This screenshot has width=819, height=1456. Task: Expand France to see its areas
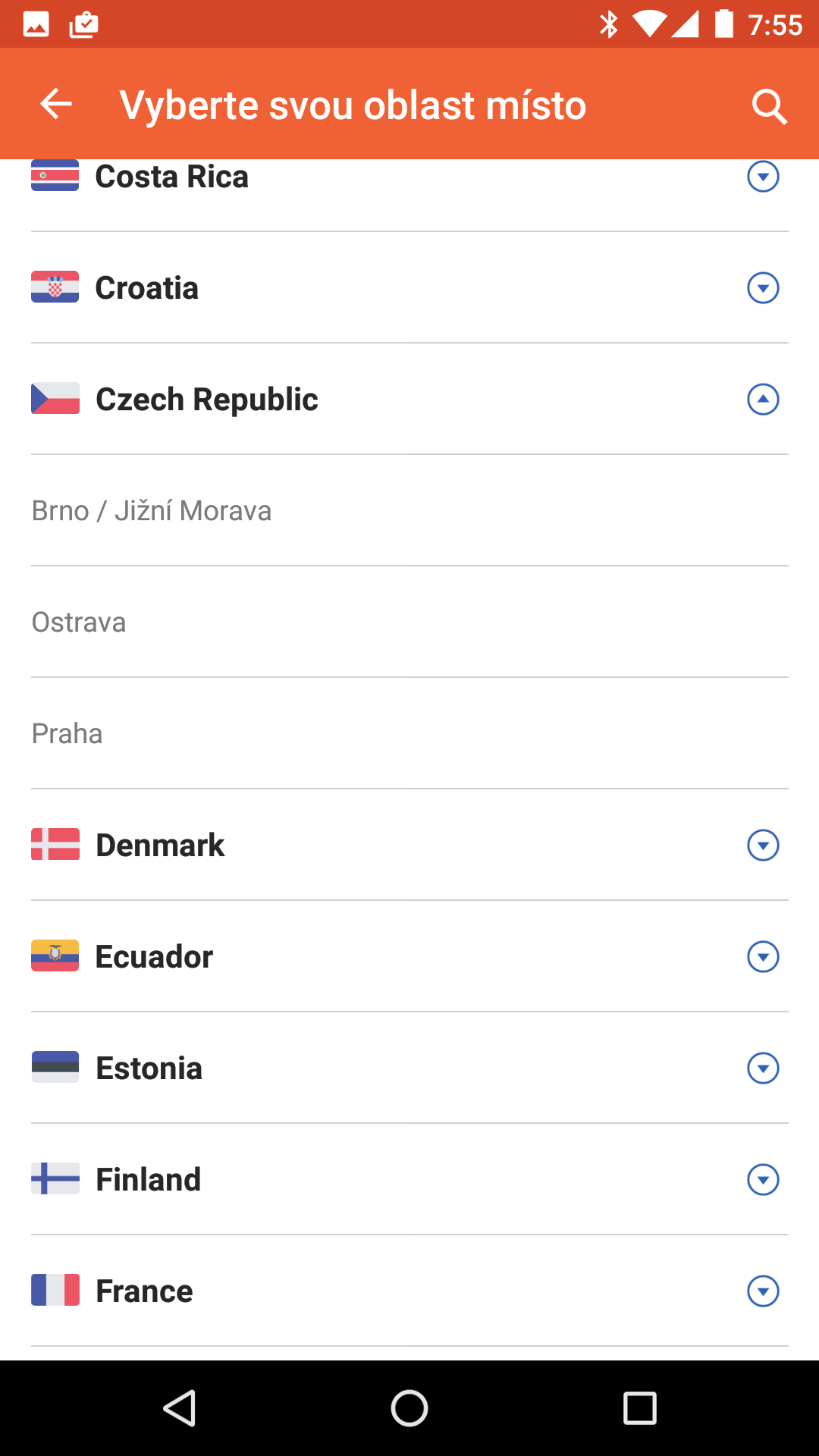763,1291
